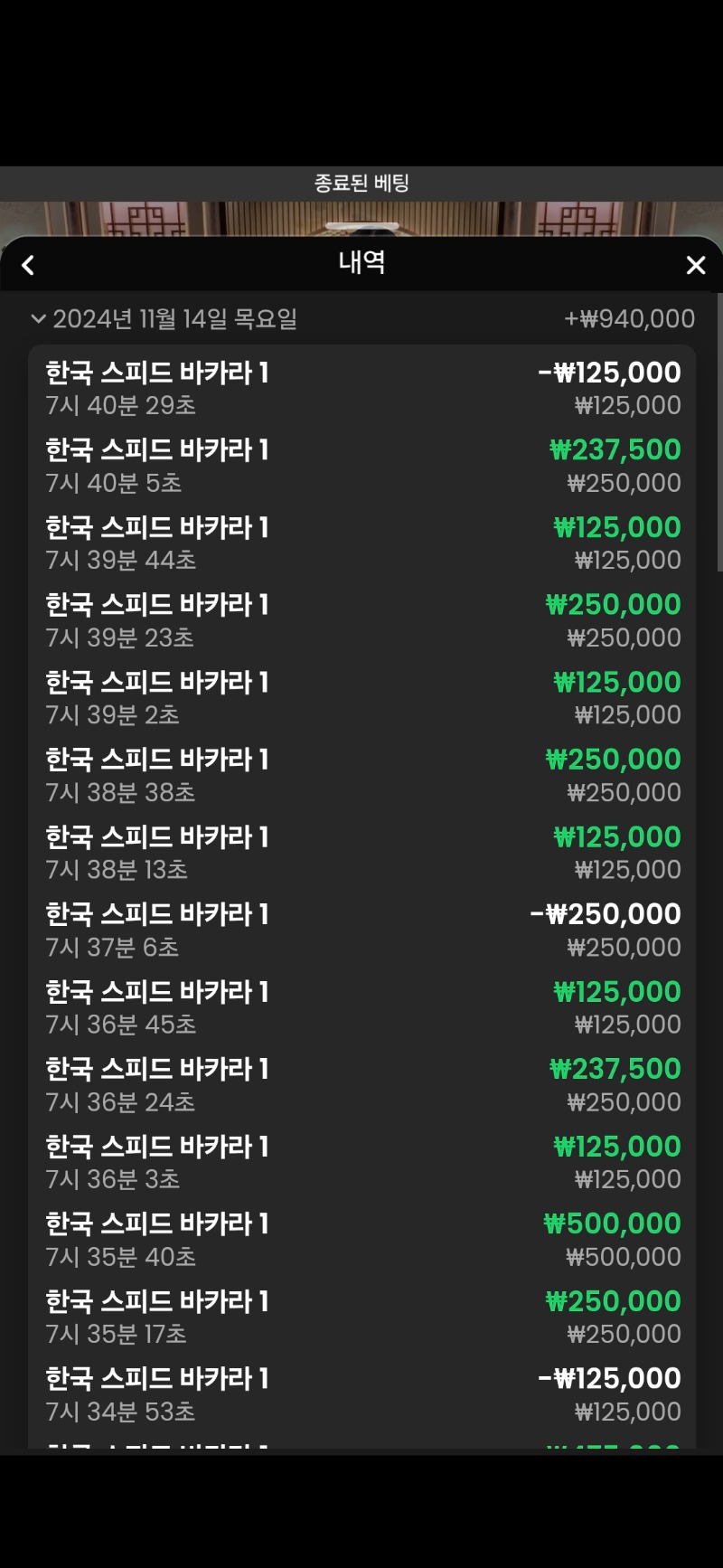Close the 내역 history panel
Screen dimensions: 723x1568
tap(695, 265)
